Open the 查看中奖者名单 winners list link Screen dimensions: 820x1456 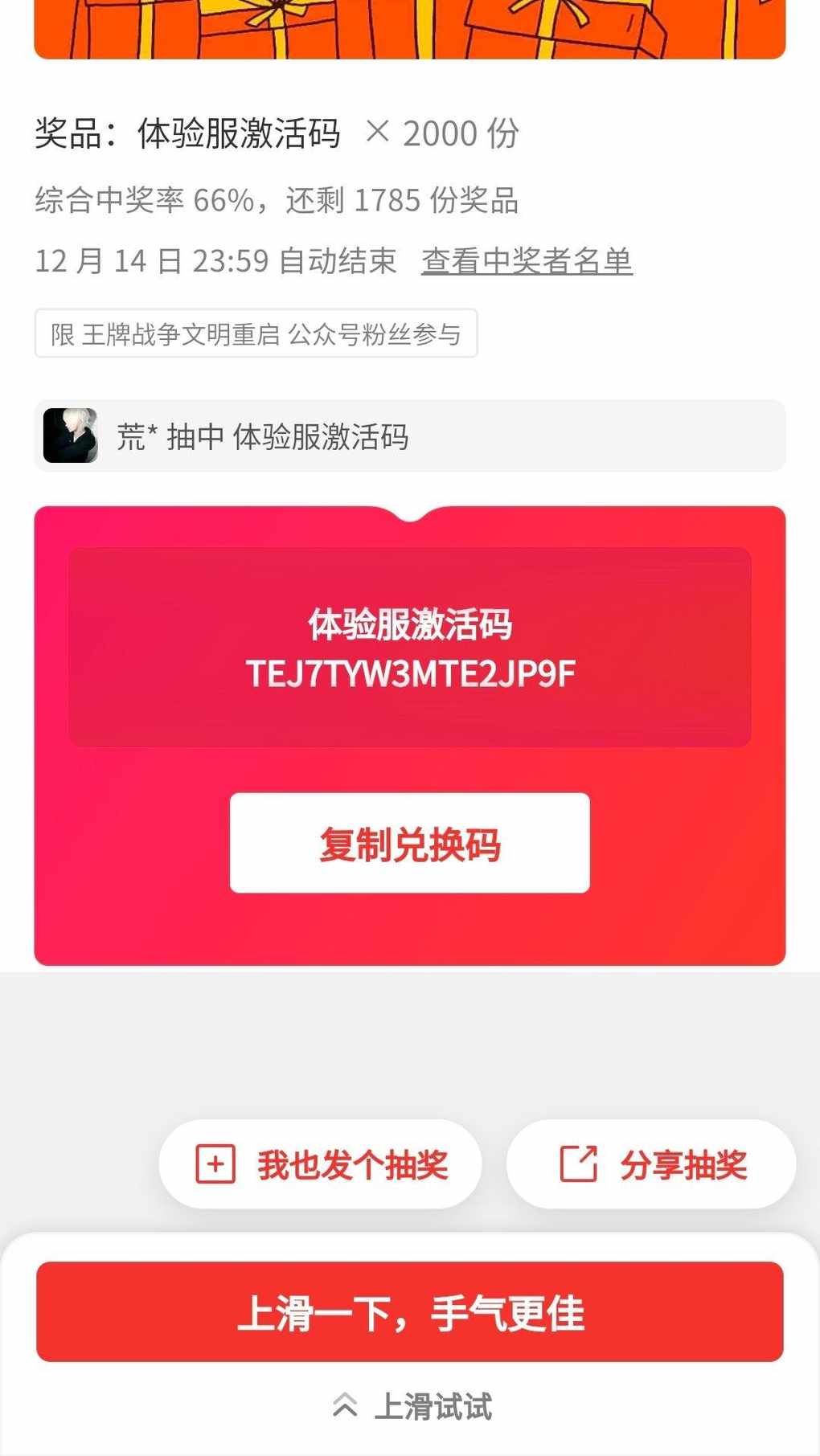[x=527, y=261]
